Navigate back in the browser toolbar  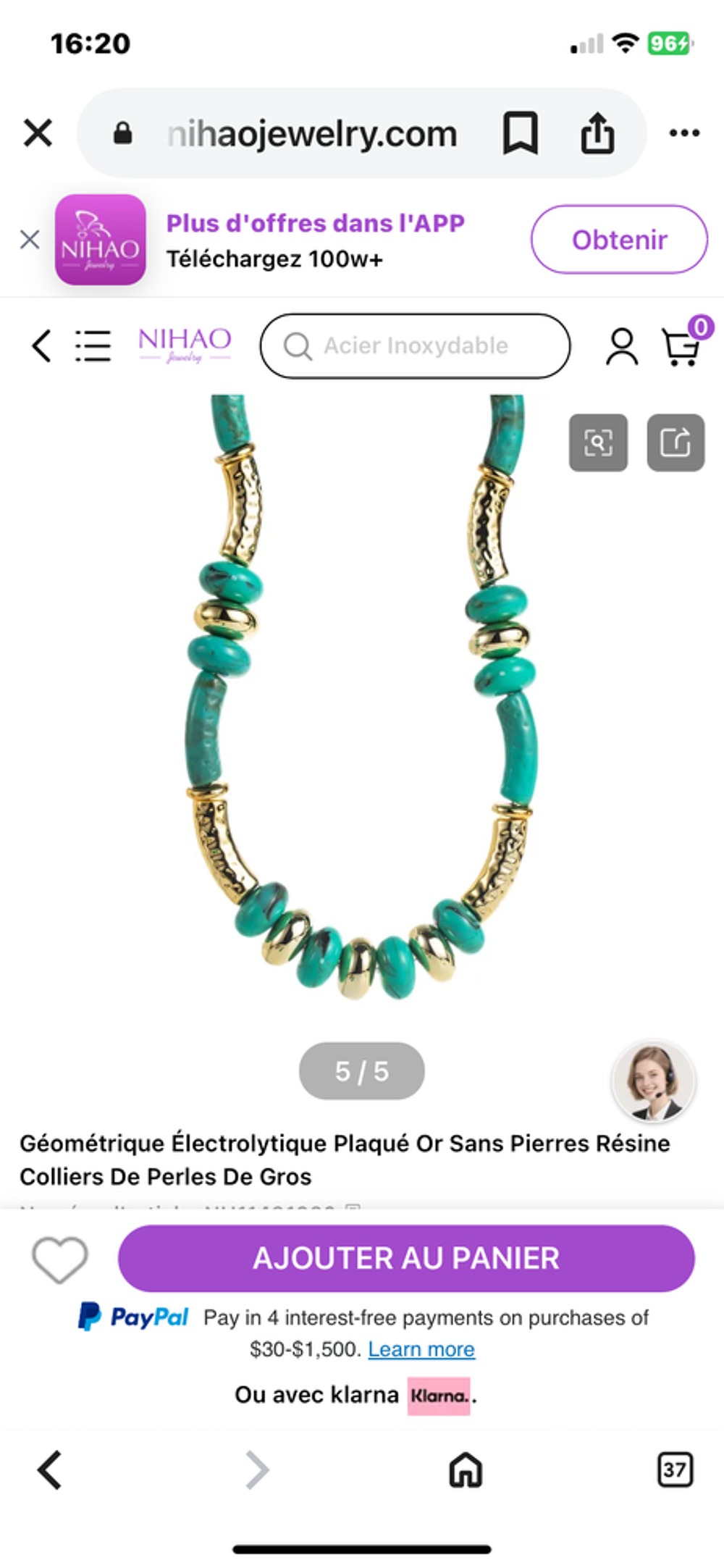(x=49, y=1470)
